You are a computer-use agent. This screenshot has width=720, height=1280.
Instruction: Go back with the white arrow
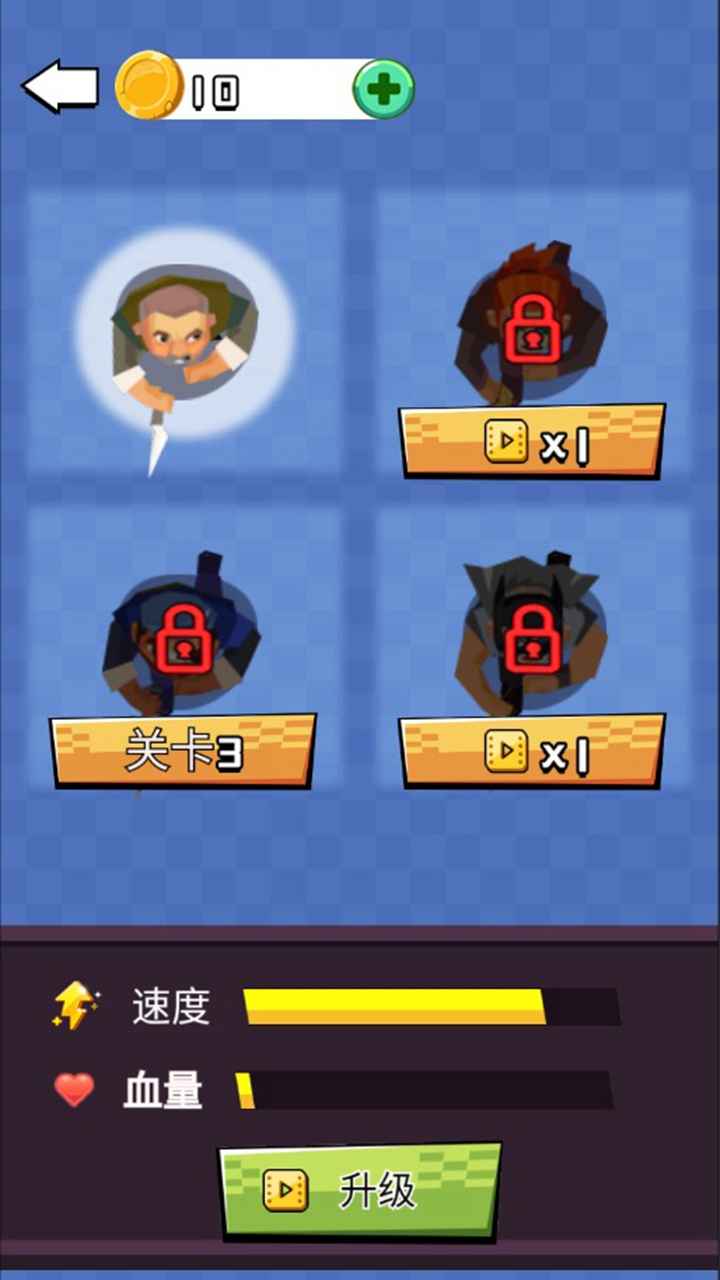point(60,87)
